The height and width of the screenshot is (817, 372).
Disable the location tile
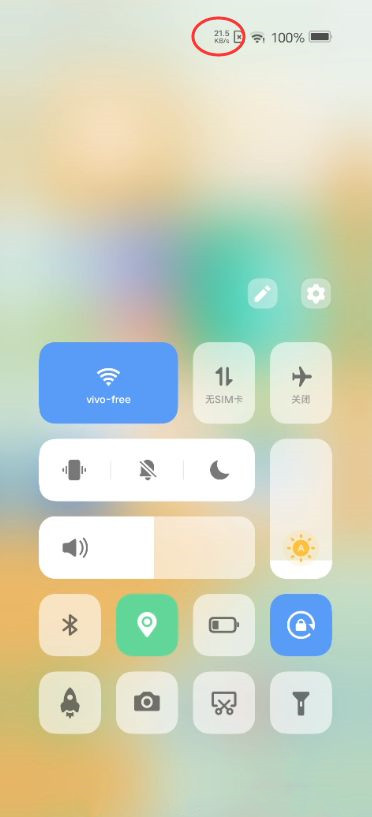point(147,625)
